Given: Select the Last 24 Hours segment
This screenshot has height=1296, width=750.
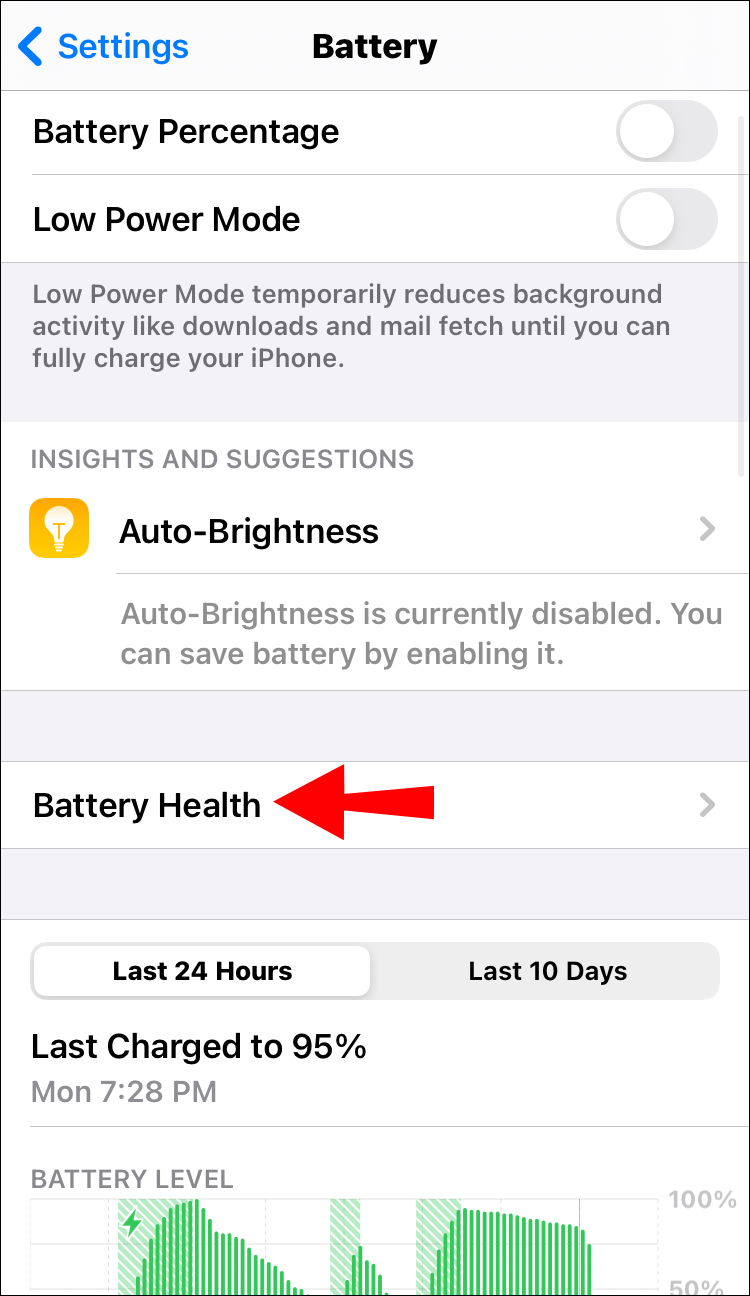Looking at the screenshot, I should pyautogui.click(x=202, y=971).
